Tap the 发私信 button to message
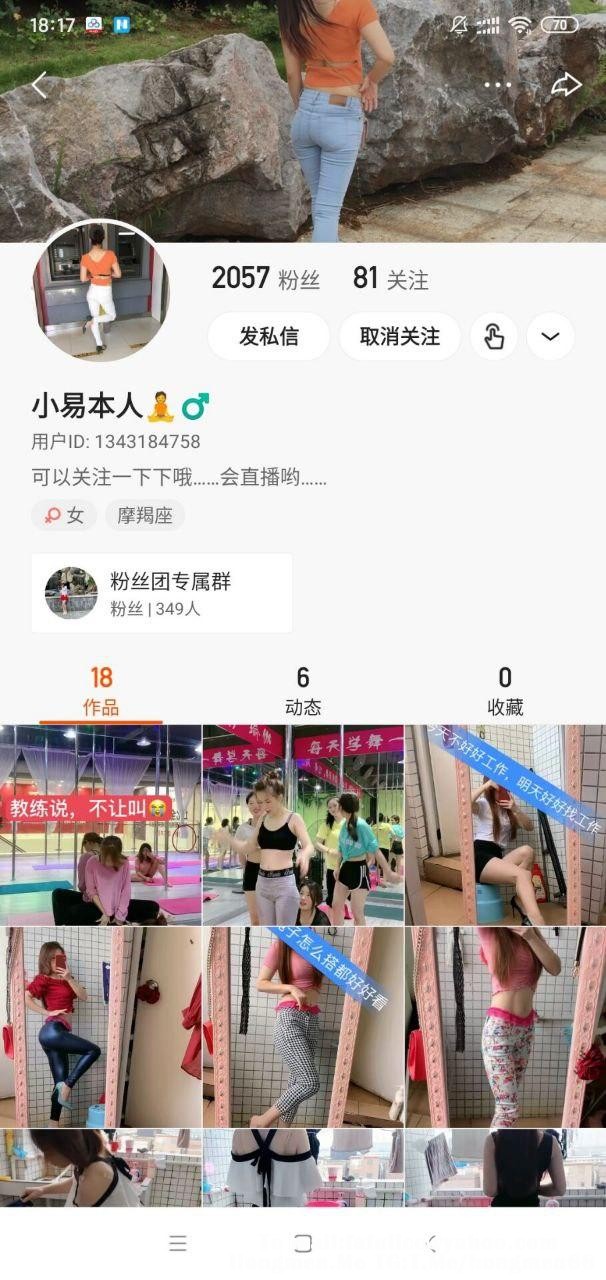The height and width of the screenshot is (1280, 606). tap(268, 337)
